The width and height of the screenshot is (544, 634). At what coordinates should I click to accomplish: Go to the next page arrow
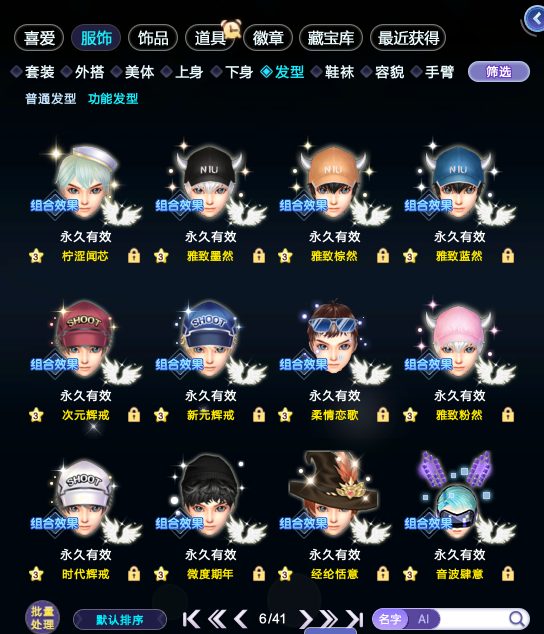306,619
